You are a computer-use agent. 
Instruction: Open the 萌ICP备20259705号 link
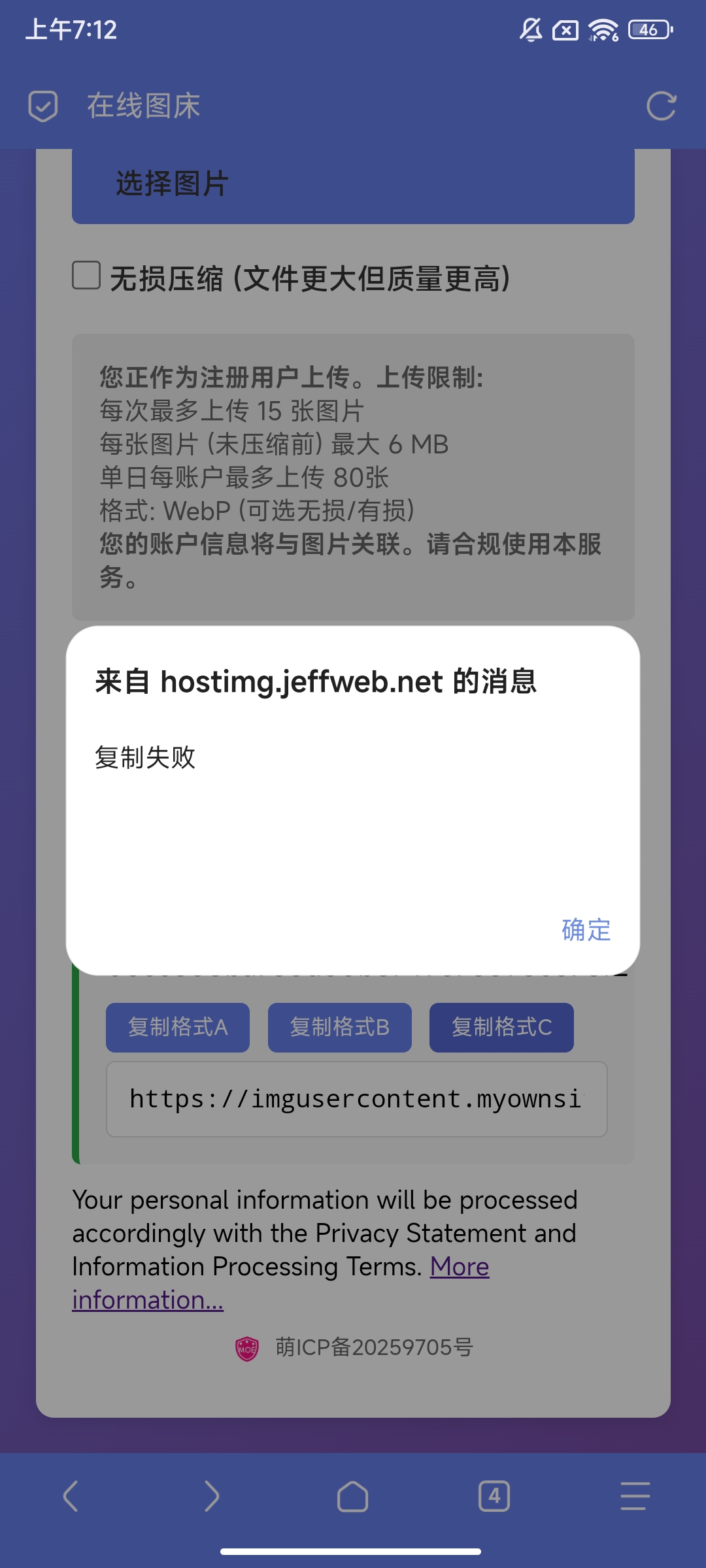pyautogui.click(x=373, y=1347)
